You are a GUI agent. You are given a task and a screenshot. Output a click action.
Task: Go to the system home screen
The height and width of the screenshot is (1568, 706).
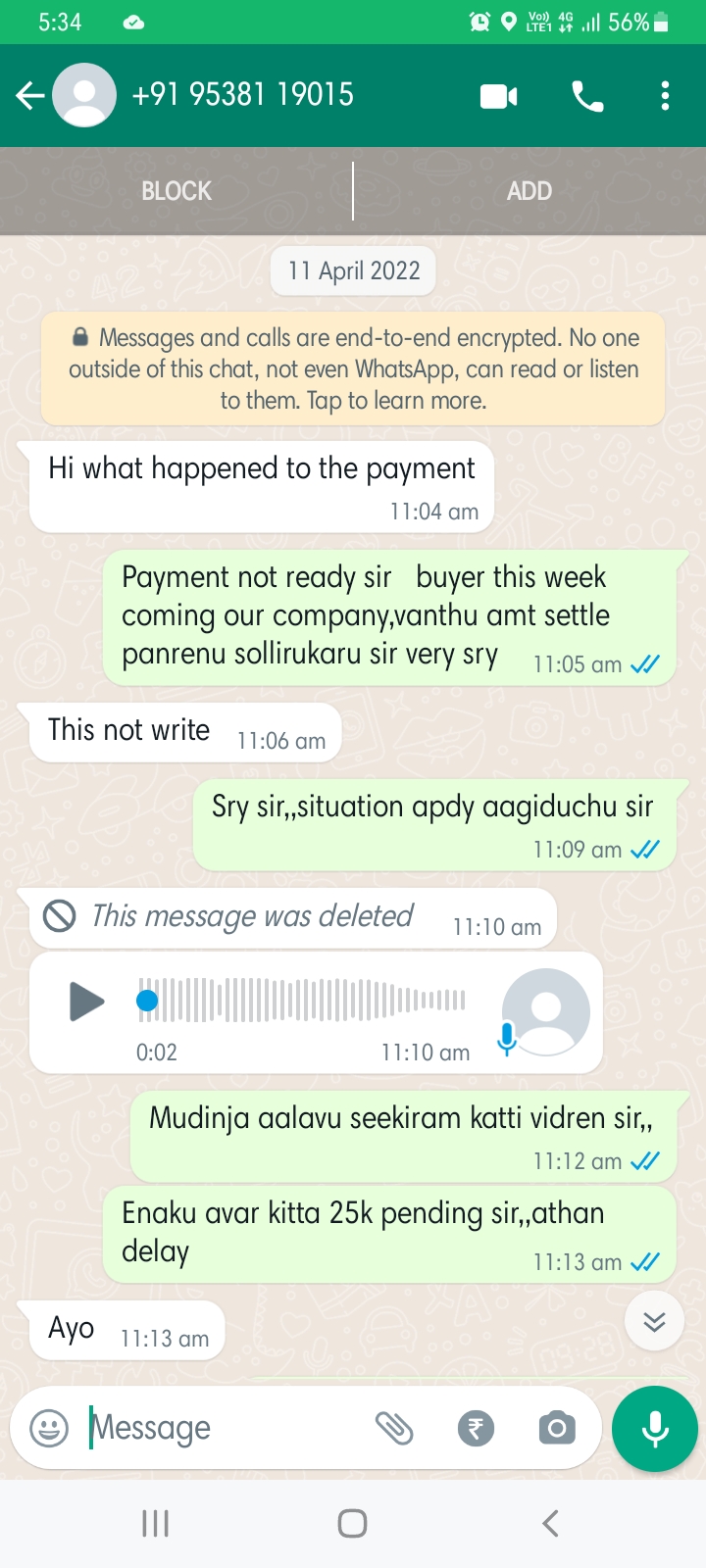click(352, 1523)
